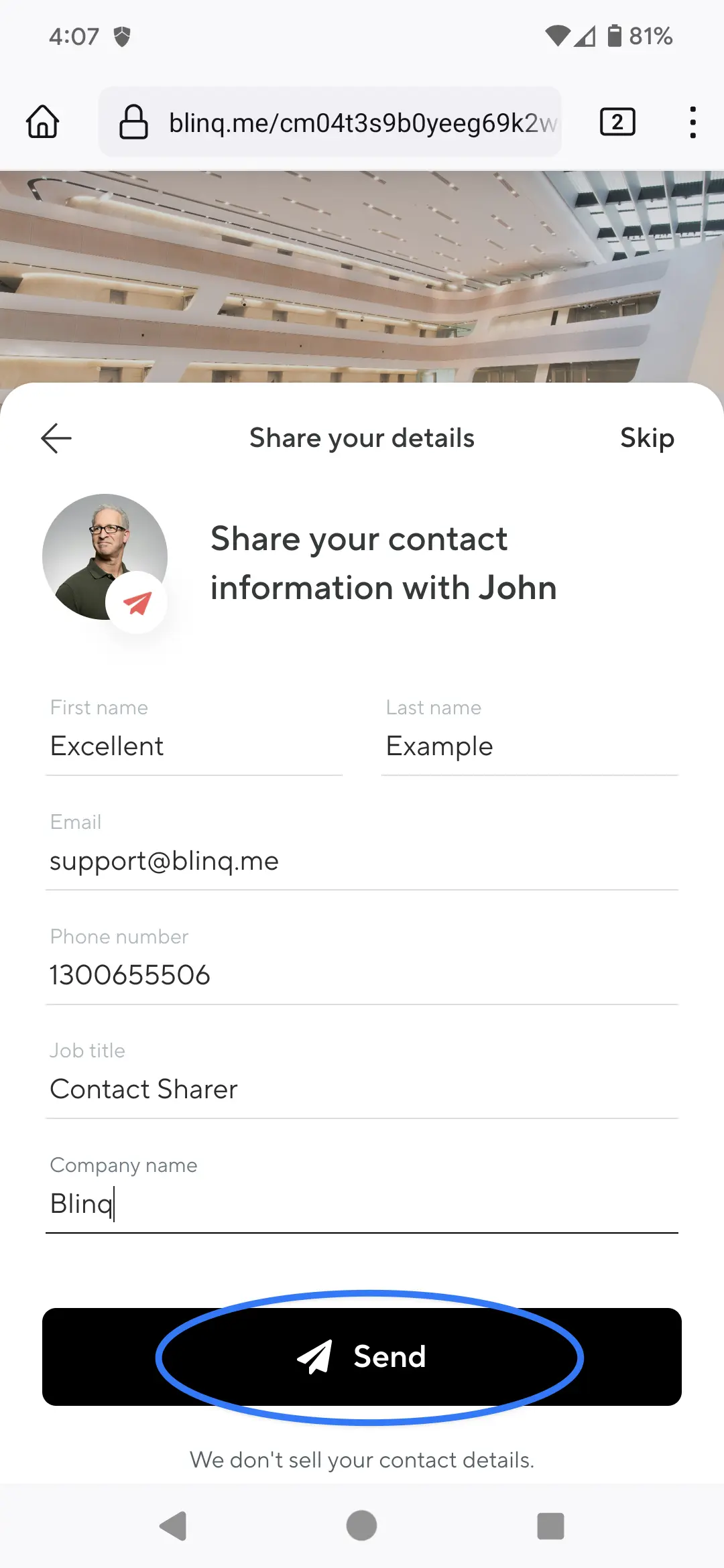Open the browser overflow menu
Viewport: 724px width, 1568px height.
(692, 122)
